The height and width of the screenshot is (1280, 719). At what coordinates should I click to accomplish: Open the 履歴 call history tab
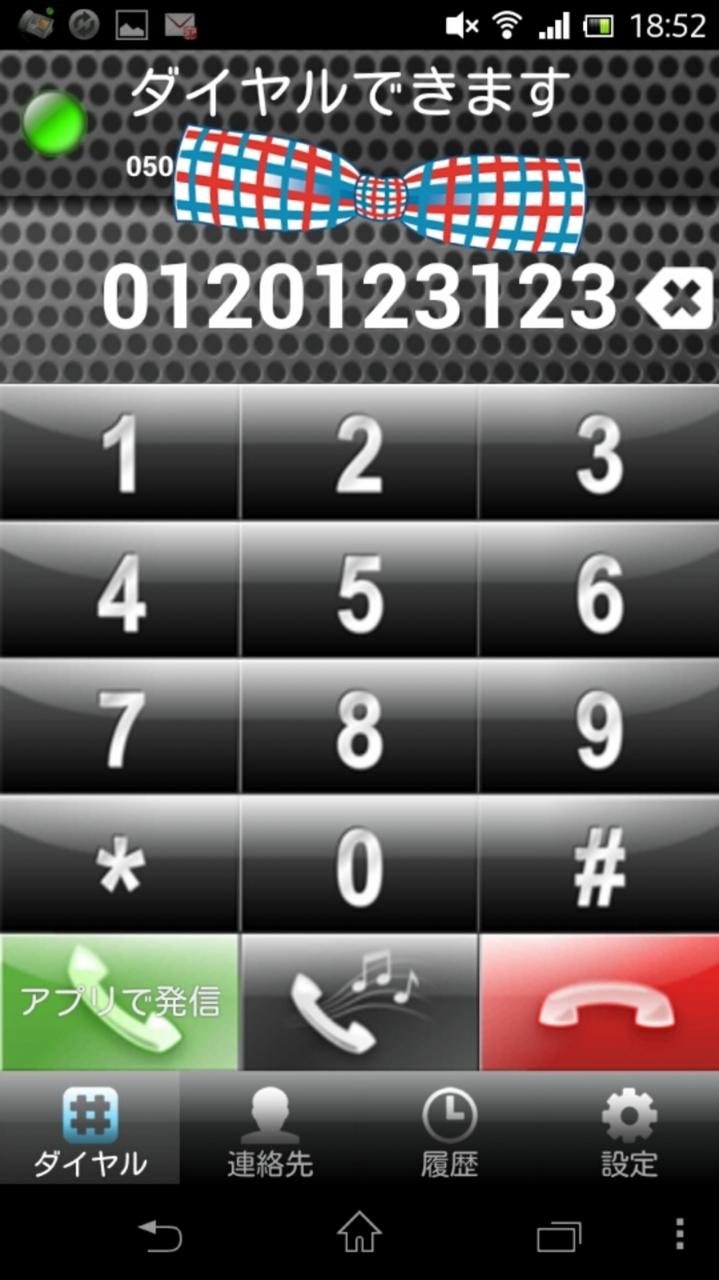point(449,1132)
